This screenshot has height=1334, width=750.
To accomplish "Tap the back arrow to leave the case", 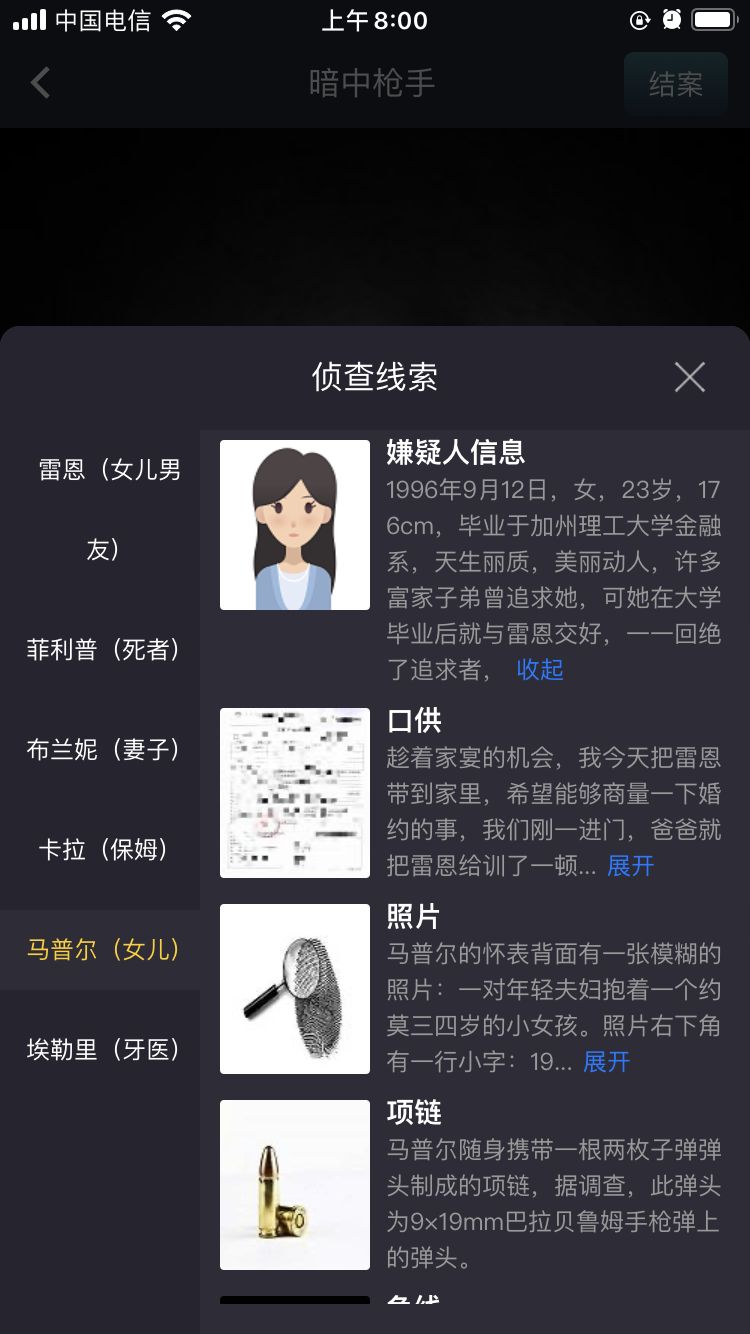I will pyautogui.click(x=40, y=84).
